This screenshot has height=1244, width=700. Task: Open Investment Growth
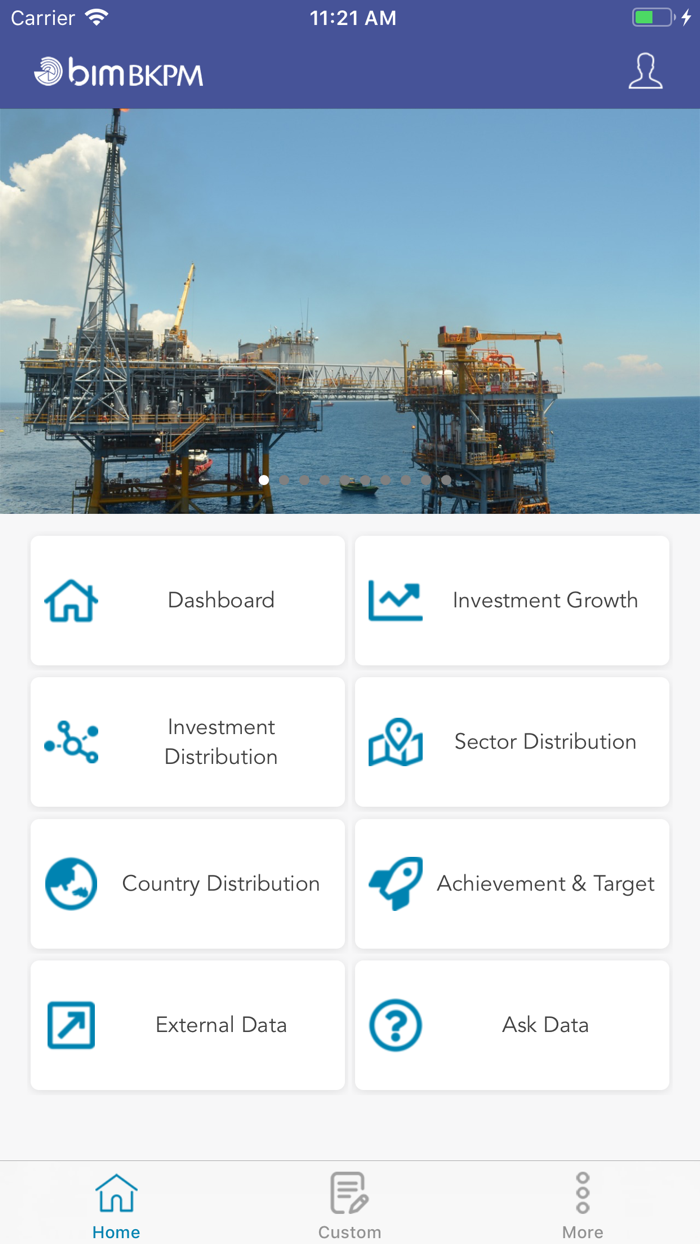512,600
